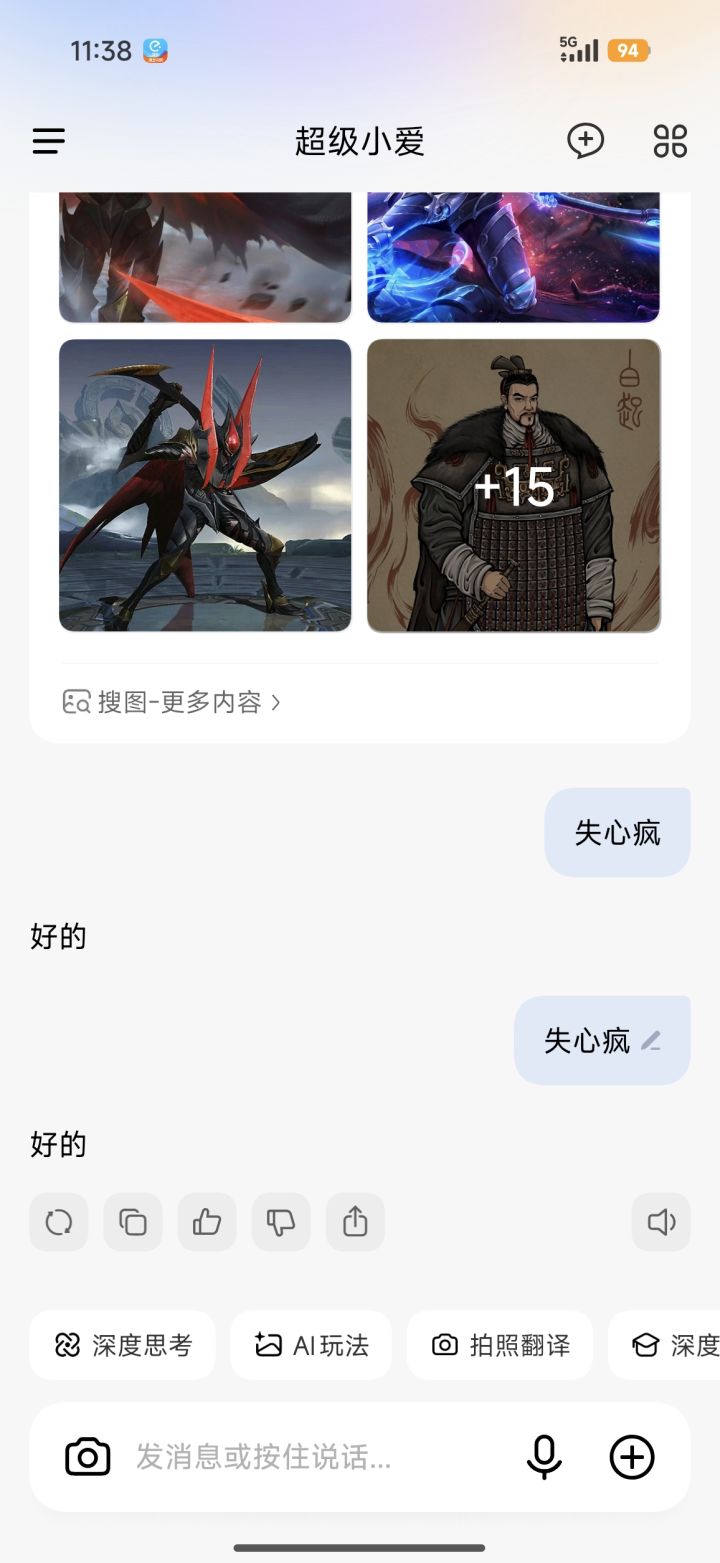Screen dimensions: 720x1563
Task: Edit the sent message 失心疯
Action: pos(652,1040)
